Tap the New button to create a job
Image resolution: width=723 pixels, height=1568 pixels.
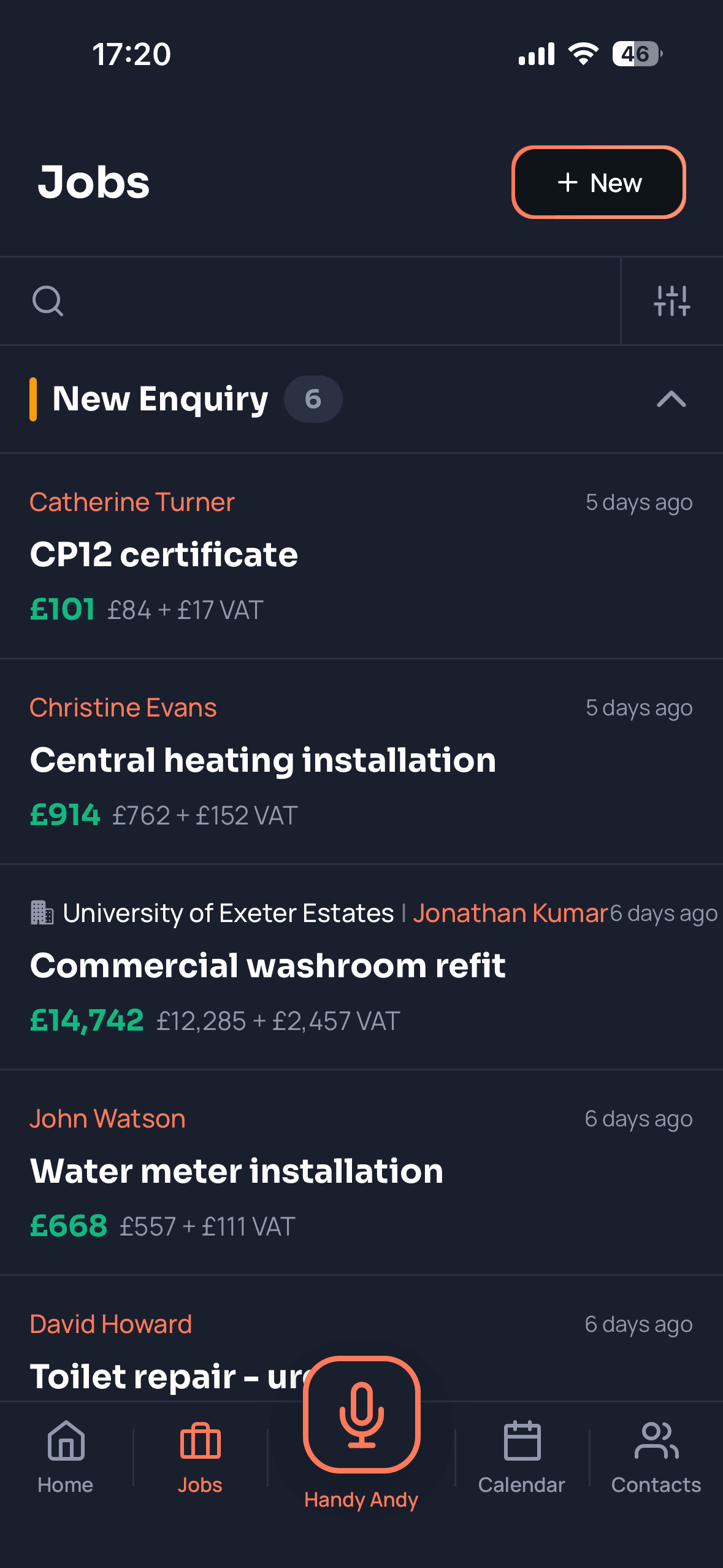[x=598, y=182]
